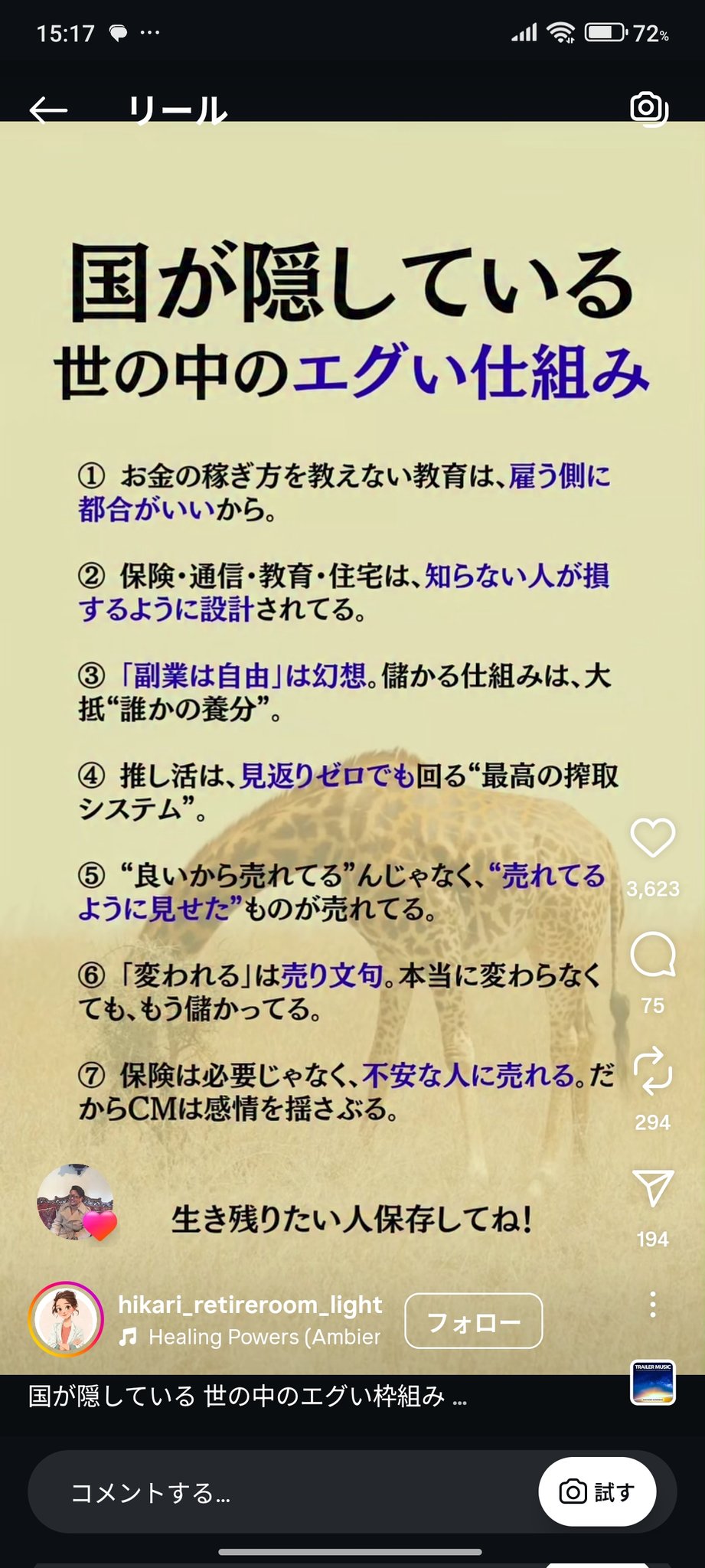Expand the reel caption text
This screenshot has width=705, height=1568.
[246, 1396]
